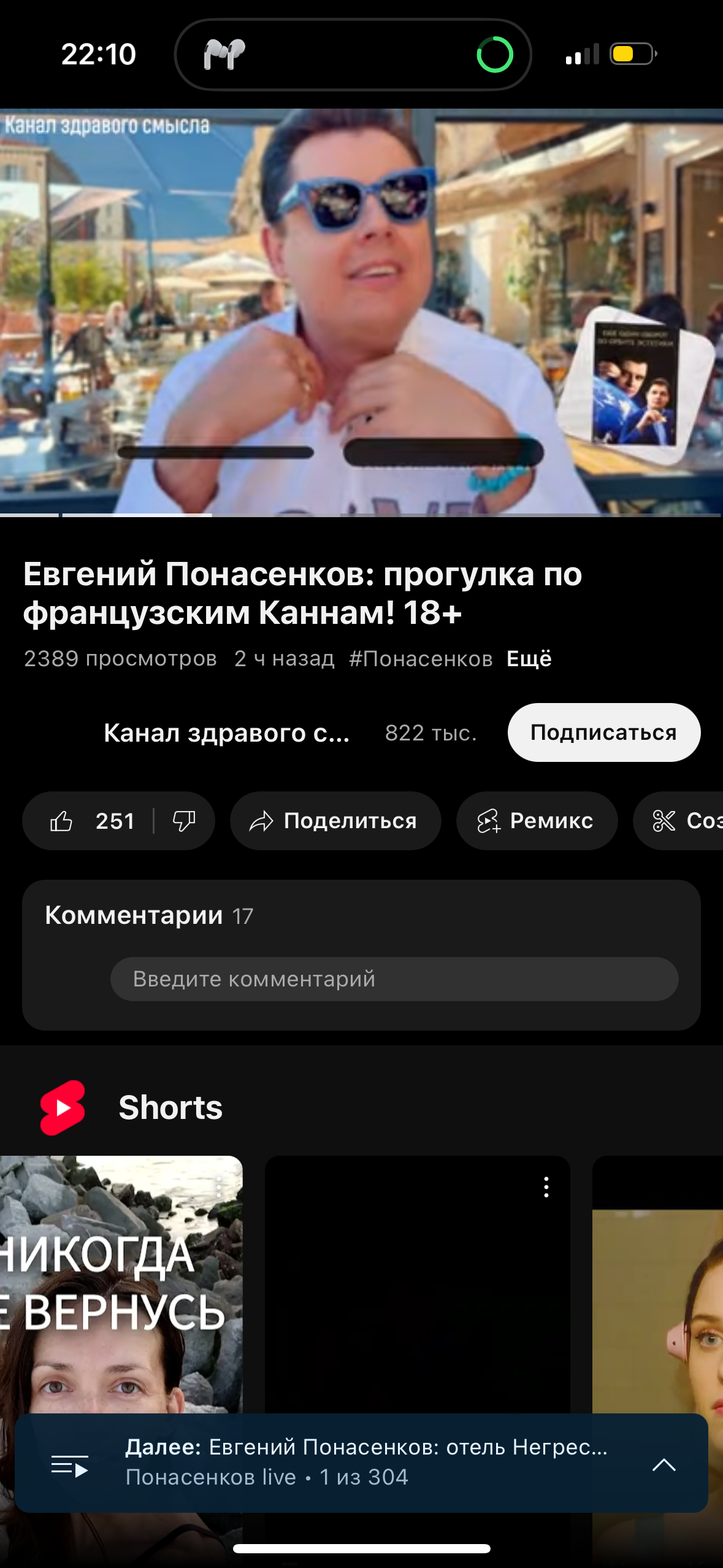The width and height of the screenshot is (723, 1568).
Task: Open the Канал здравого смысла channel
Action: 226,733
